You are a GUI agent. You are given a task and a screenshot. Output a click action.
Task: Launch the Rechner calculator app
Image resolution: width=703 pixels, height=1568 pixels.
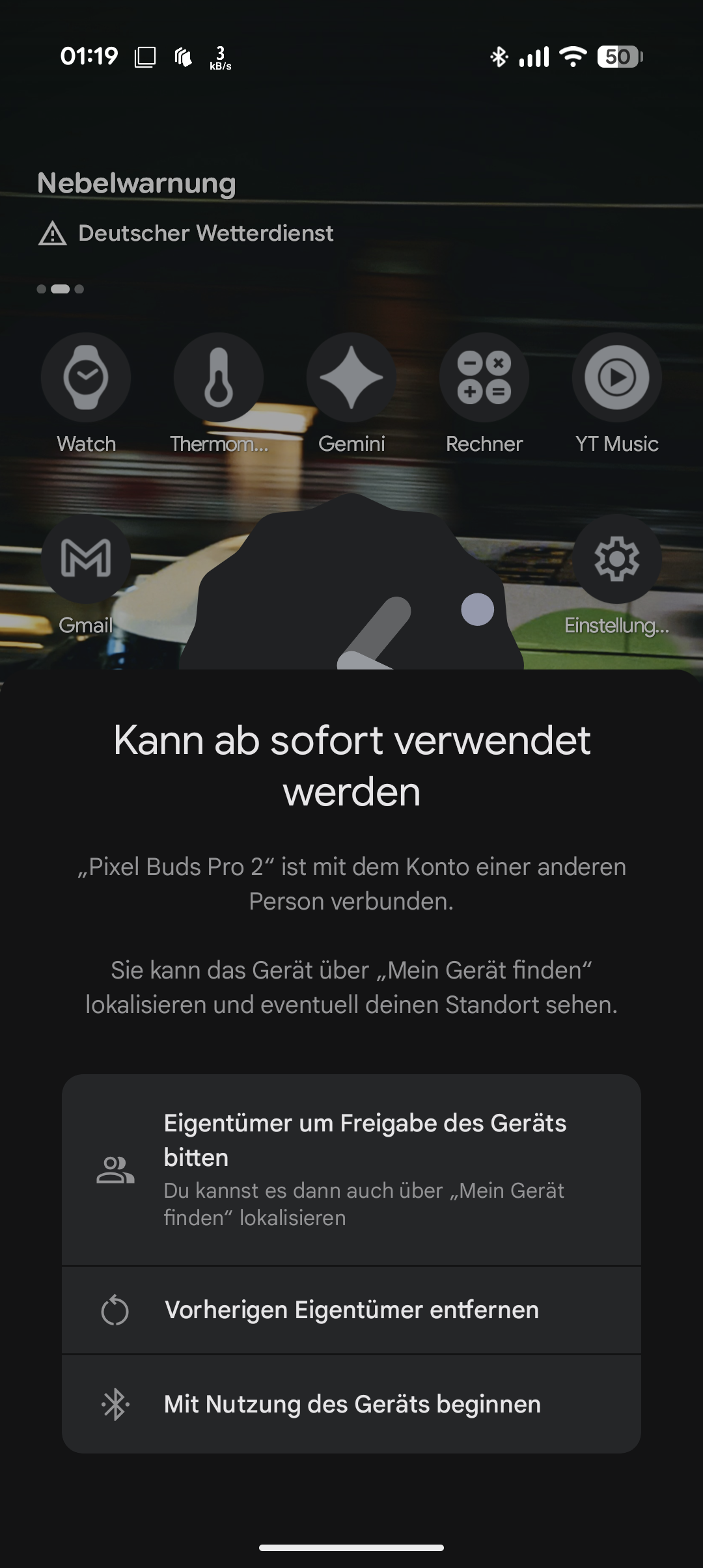point(484,378)
